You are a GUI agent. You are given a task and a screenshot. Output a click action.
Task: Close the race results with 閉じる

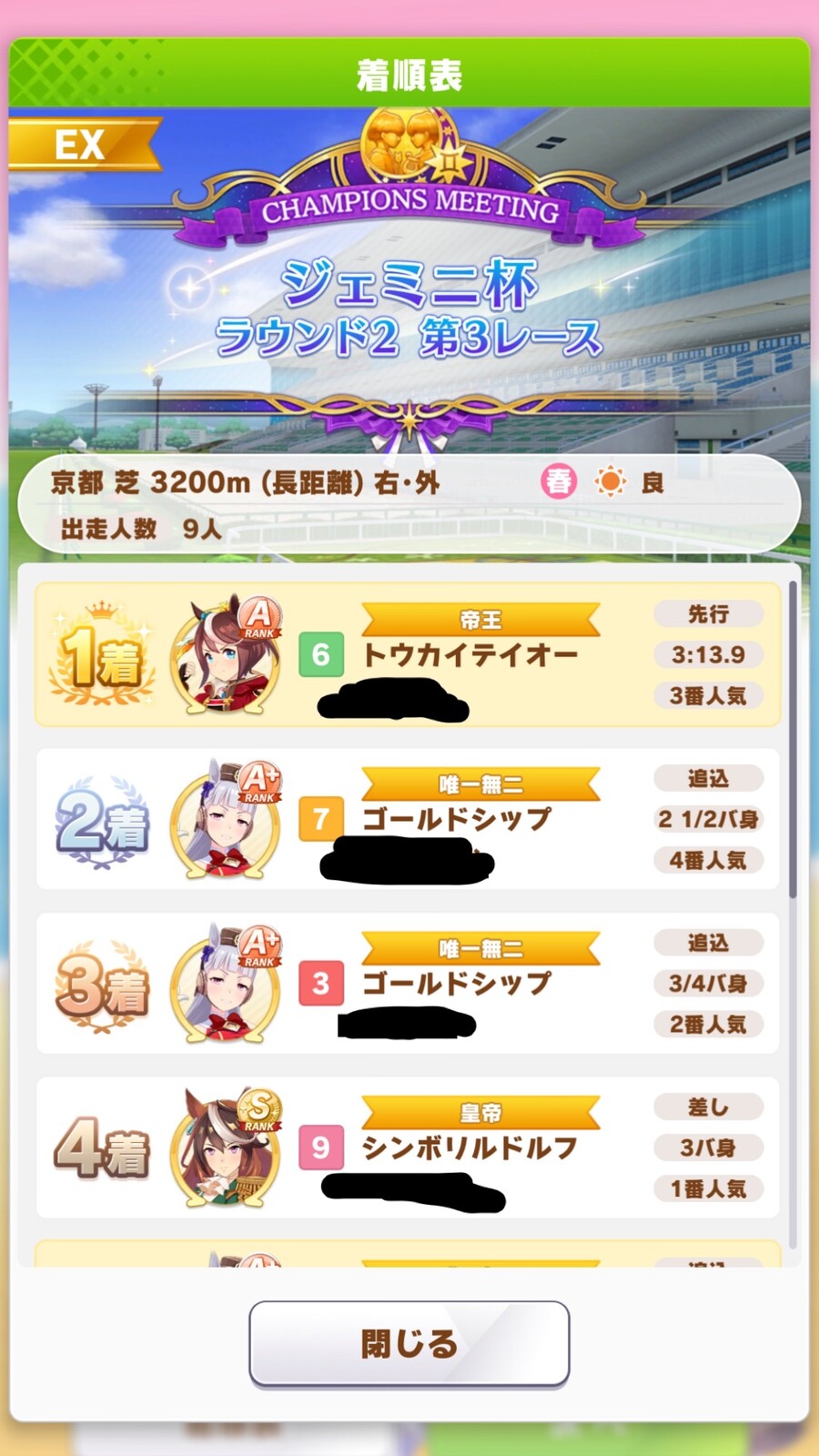(x=409, y=1343)
